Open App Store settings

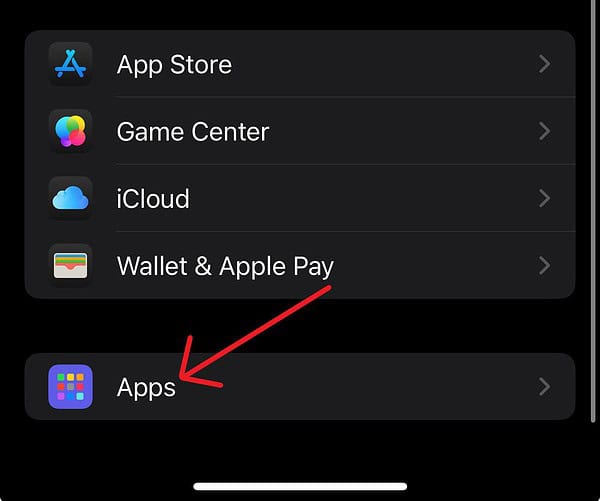300,64
